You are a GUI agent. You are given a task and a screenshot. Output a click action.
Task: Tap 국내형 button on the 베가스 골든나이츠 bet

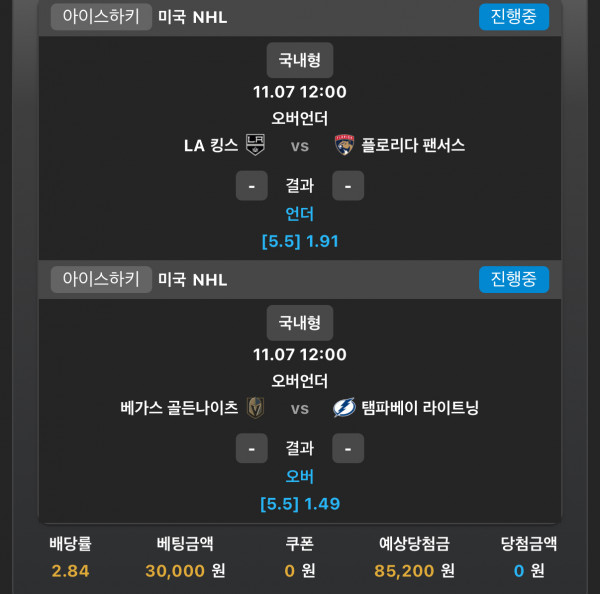299,323
